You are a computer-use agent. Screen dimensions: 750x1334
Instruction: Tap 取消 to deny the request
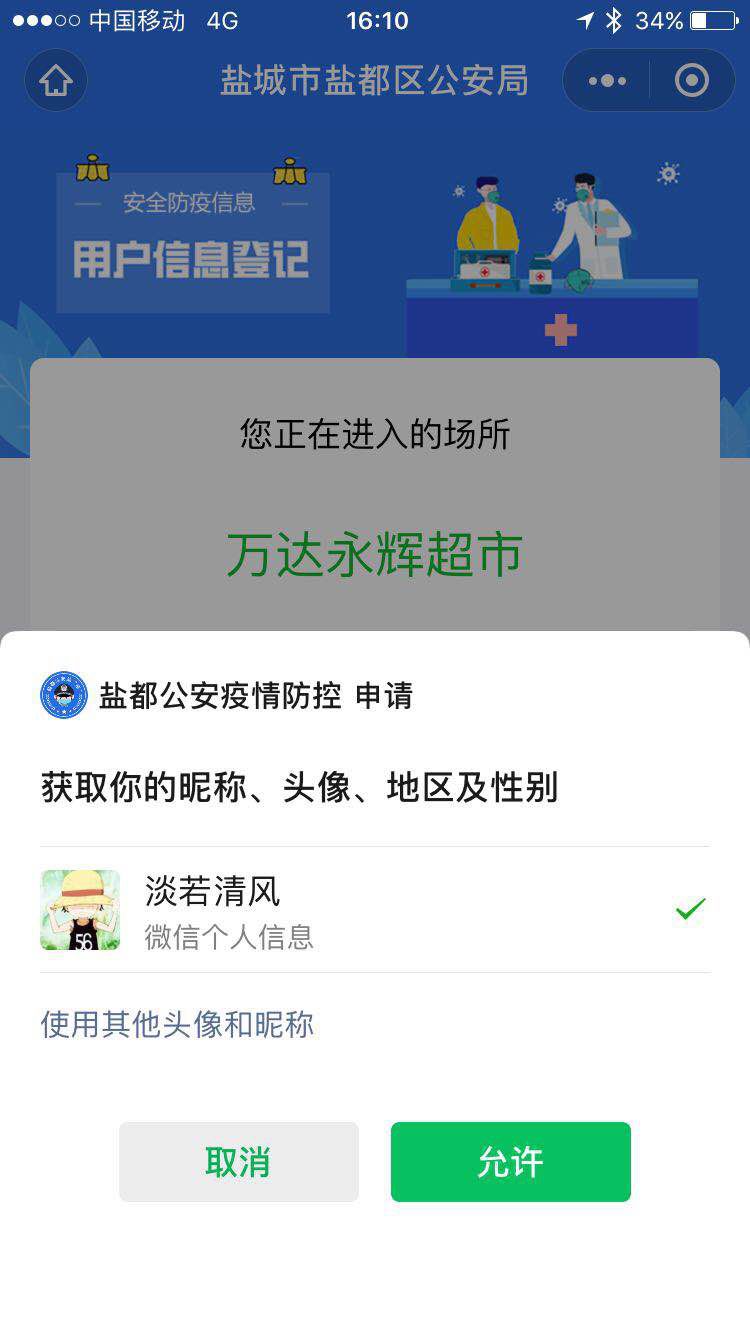[238, 1162]
